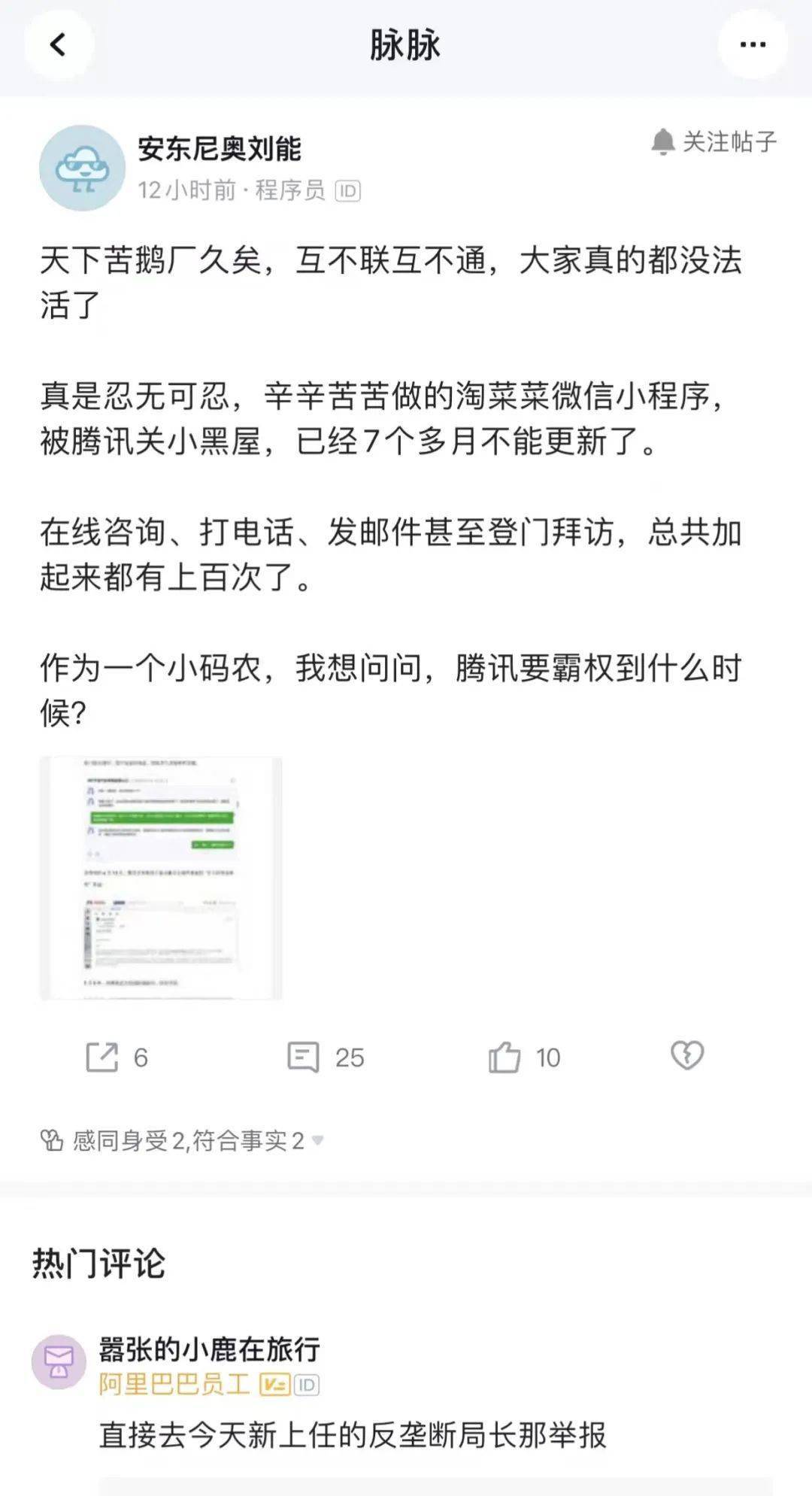Tap the broken-heart dislike icon
This screenshot has height=1496, width=812.
coord(686,1055)
